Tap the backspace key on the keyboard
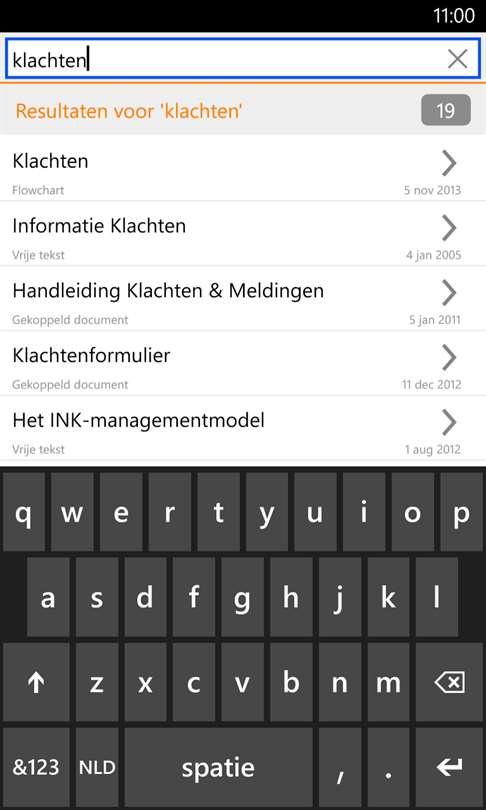 [450, 682]
